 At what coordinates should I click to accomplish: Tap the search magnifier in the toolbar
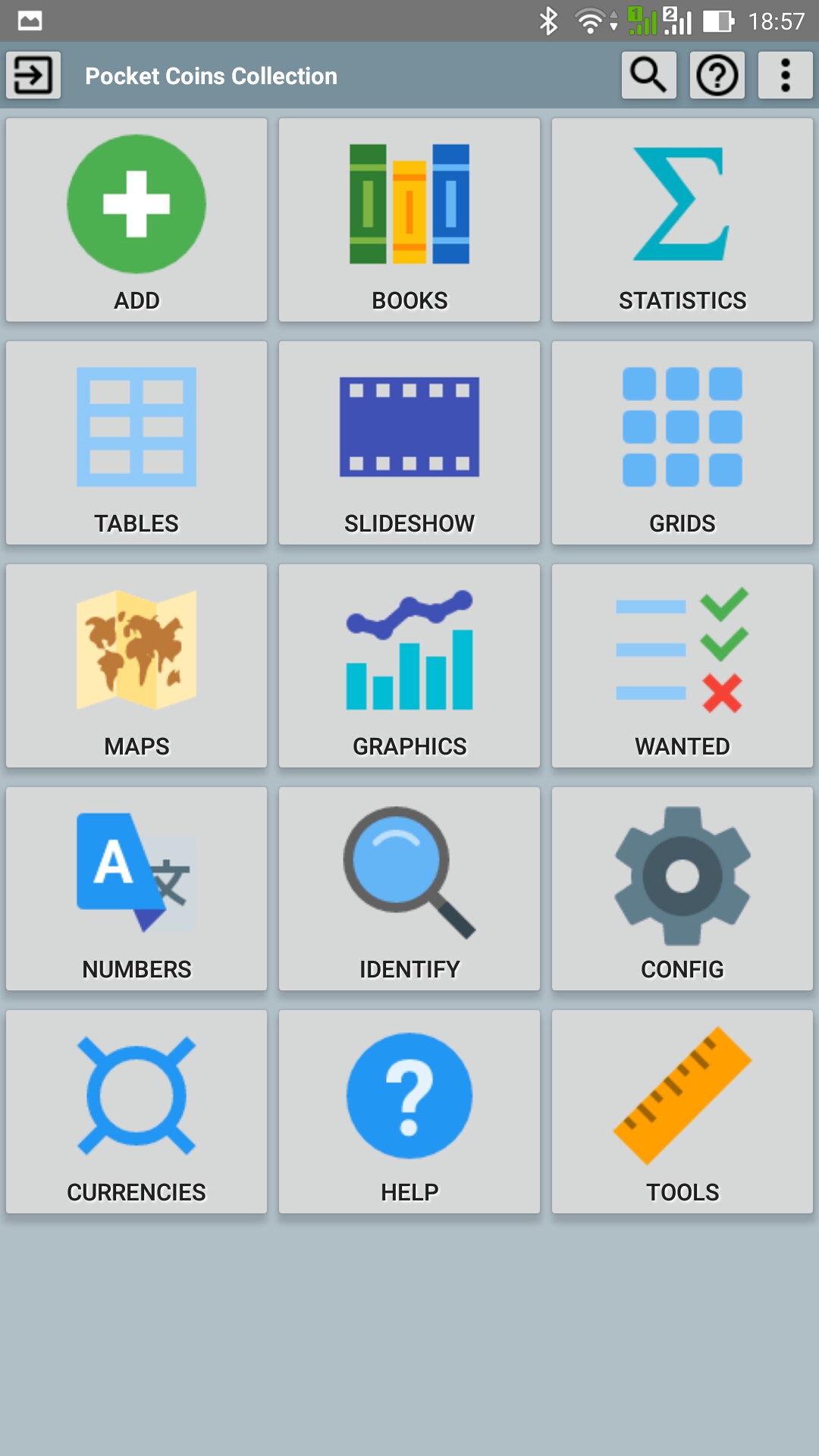(648, 75)
